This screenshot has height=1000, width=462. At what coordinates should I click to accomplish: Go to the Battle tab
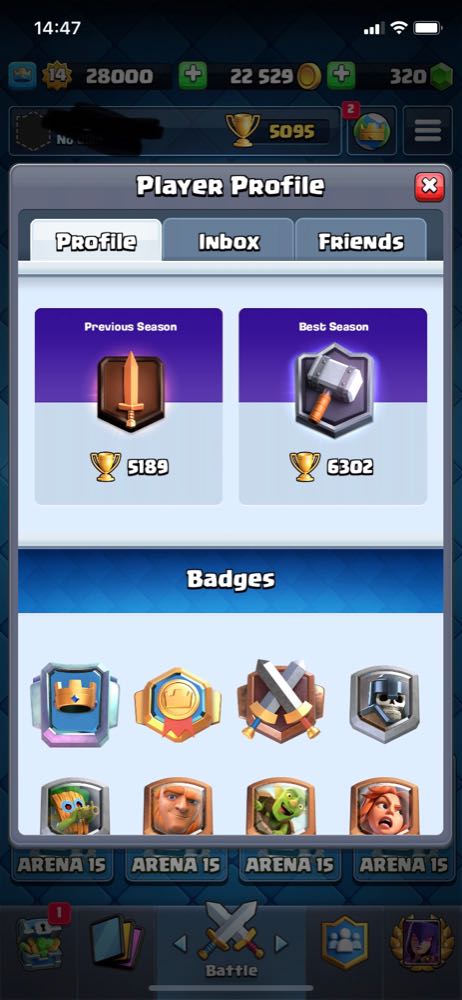(x=232, y=941)
